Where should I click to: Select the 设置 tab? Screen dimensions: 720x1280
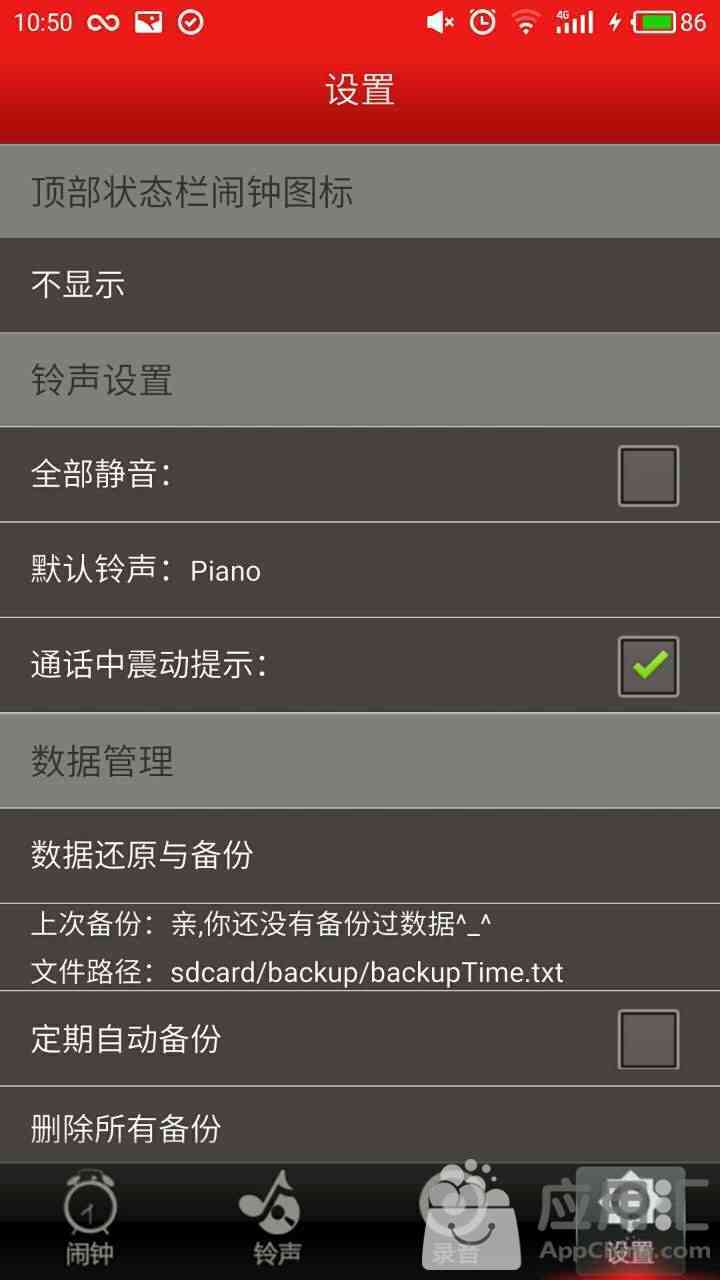click(x=630, y=1220)
